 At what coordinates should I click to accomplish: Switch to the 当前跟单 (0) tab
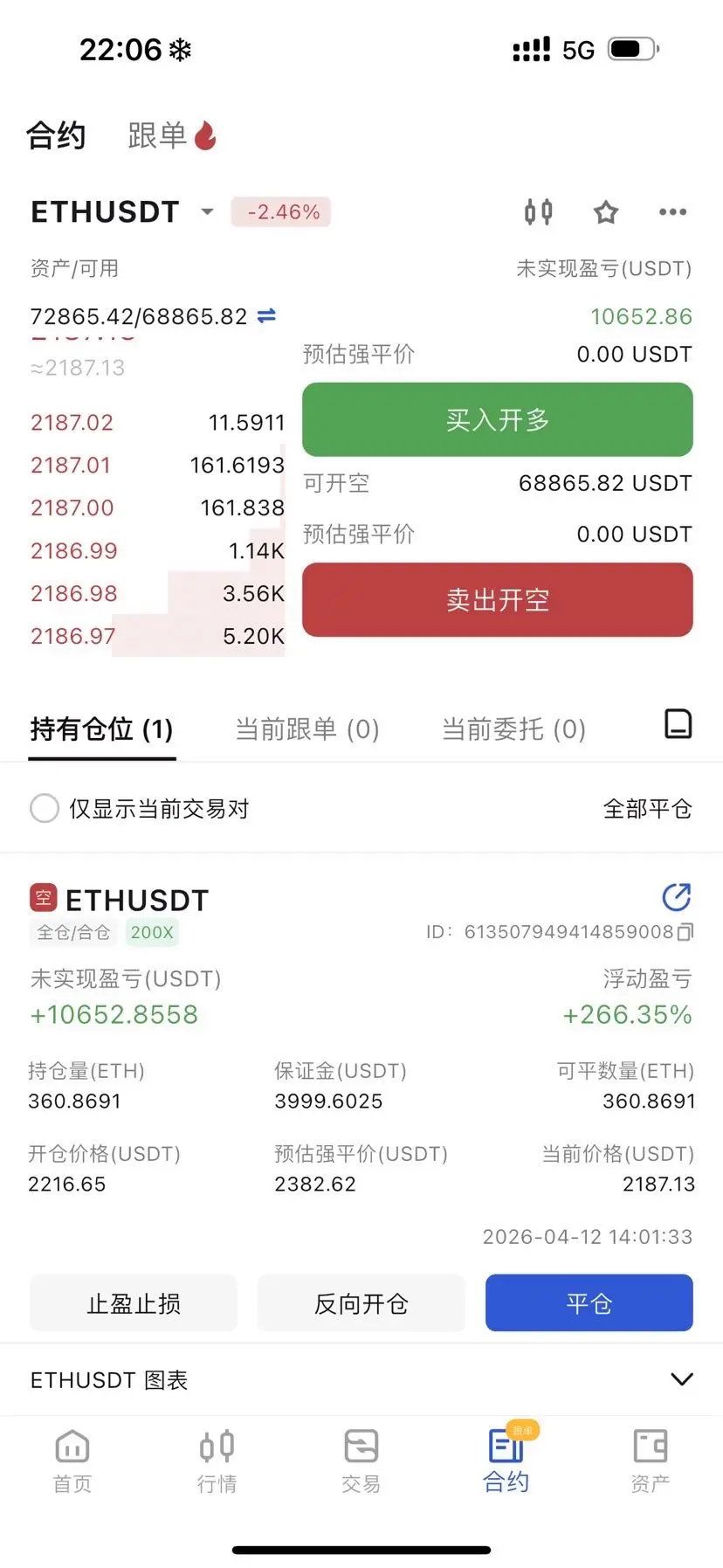307,729
